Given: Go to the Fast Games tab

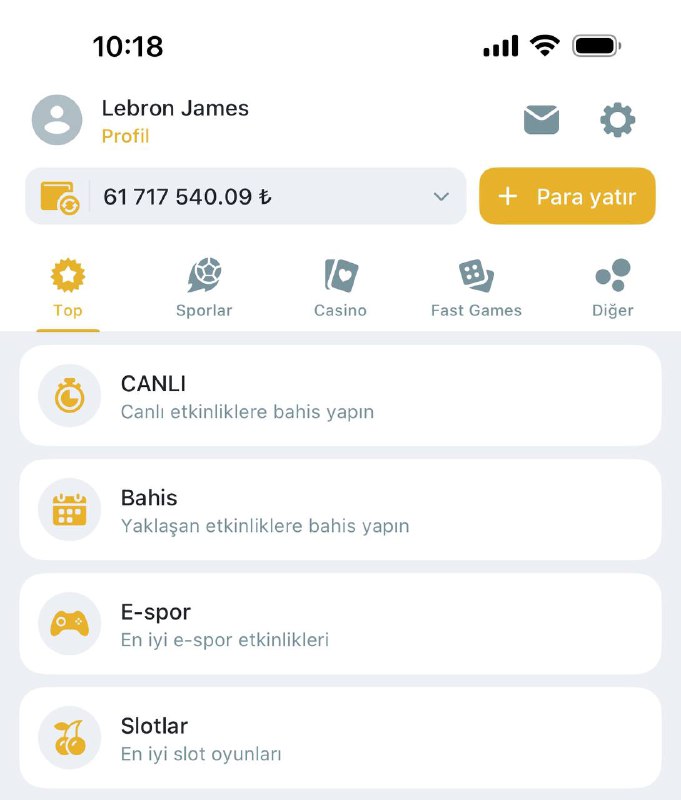Looking at the screenshot, I should [476, 289].
